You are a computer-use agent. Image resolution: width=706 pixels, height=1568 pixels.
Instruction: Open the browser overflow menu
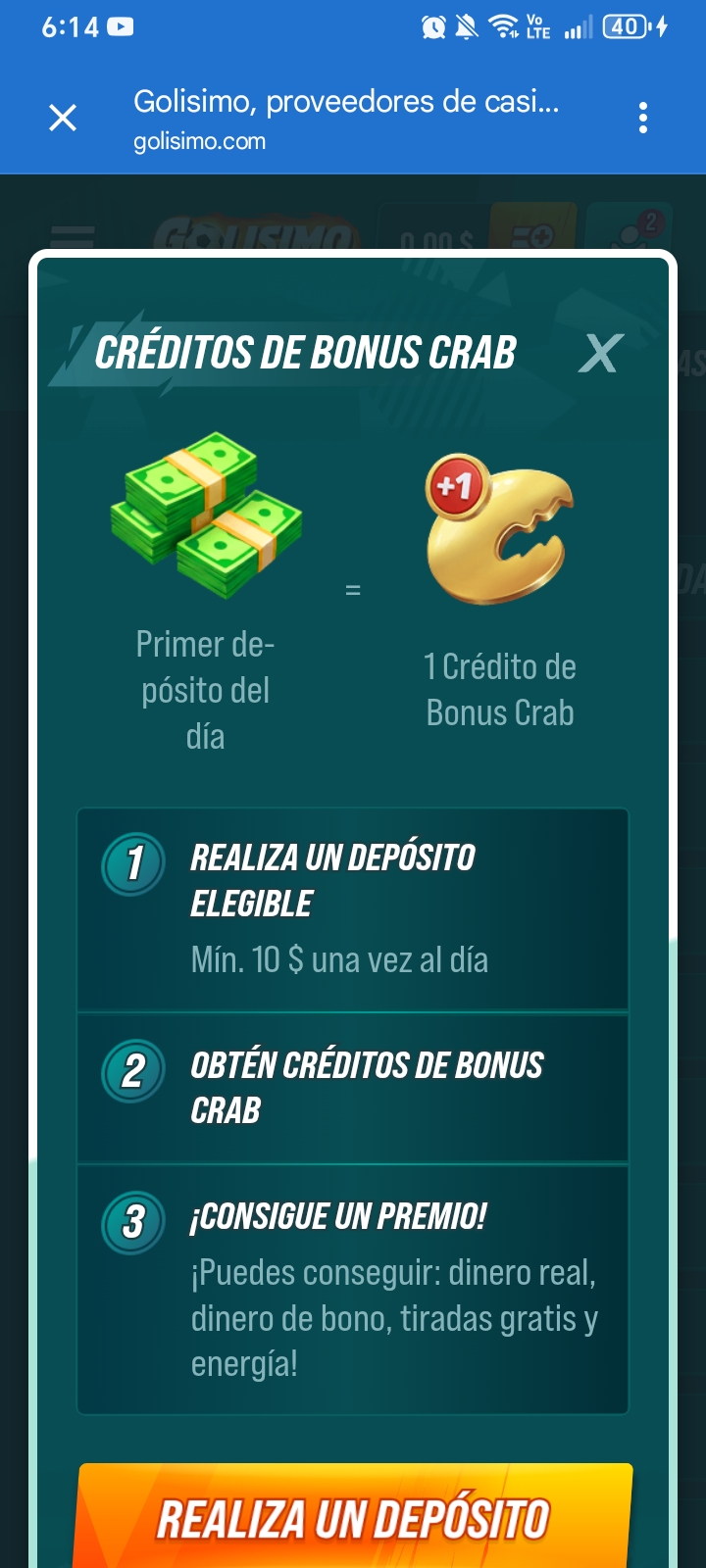(x=642, y=119)
